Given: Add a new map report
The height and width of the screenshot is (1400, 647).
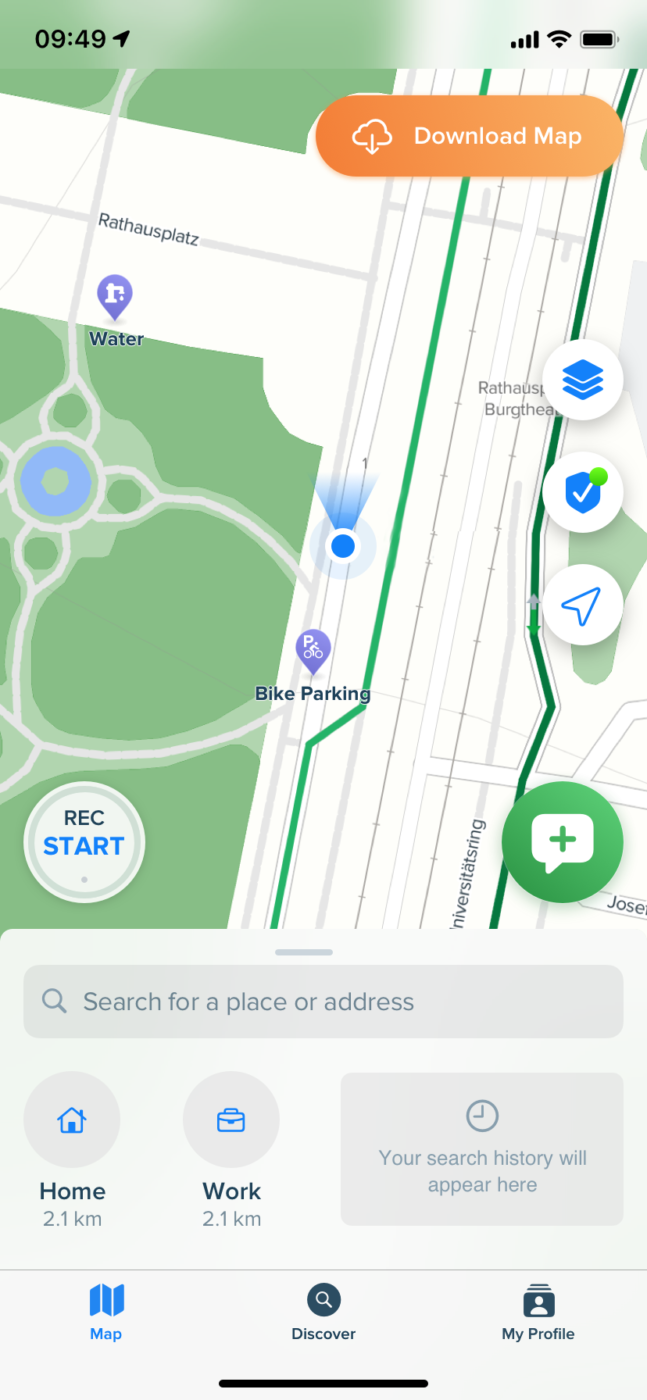Looking at the screenshot, I should pos(562,842).
